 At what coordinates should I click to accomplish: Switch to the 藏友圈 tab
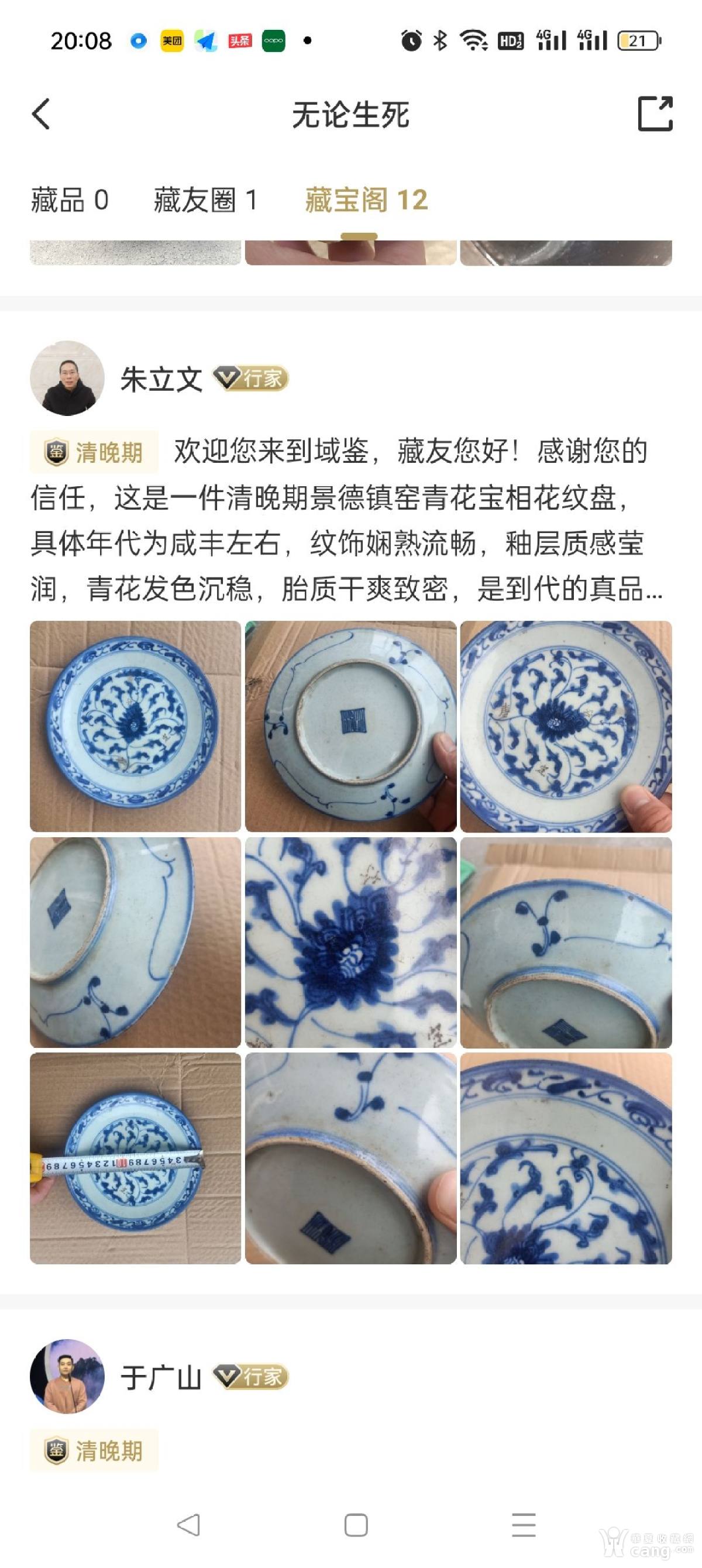pos(205,200)
